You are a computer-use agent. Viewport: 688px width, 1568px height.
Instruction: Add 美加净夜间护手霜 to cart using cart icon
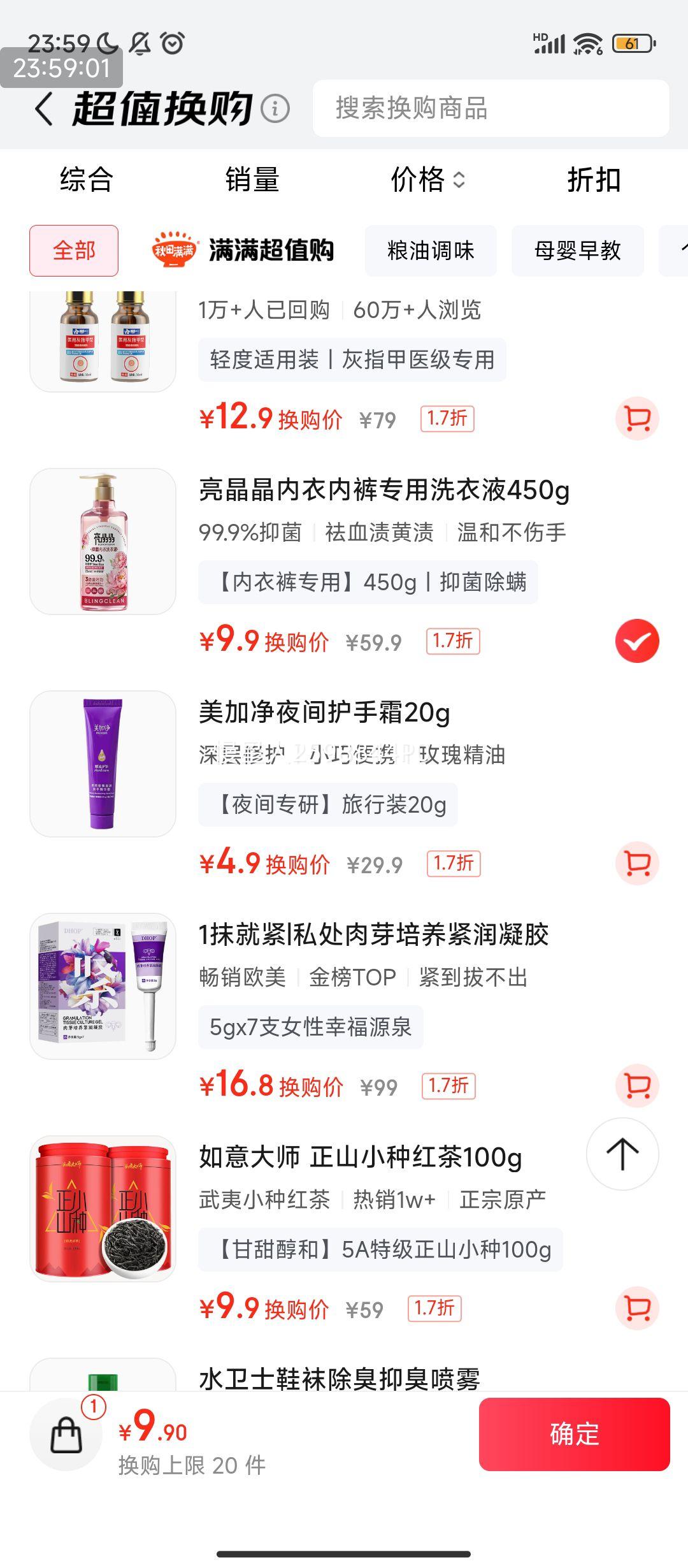coord(636,862)
